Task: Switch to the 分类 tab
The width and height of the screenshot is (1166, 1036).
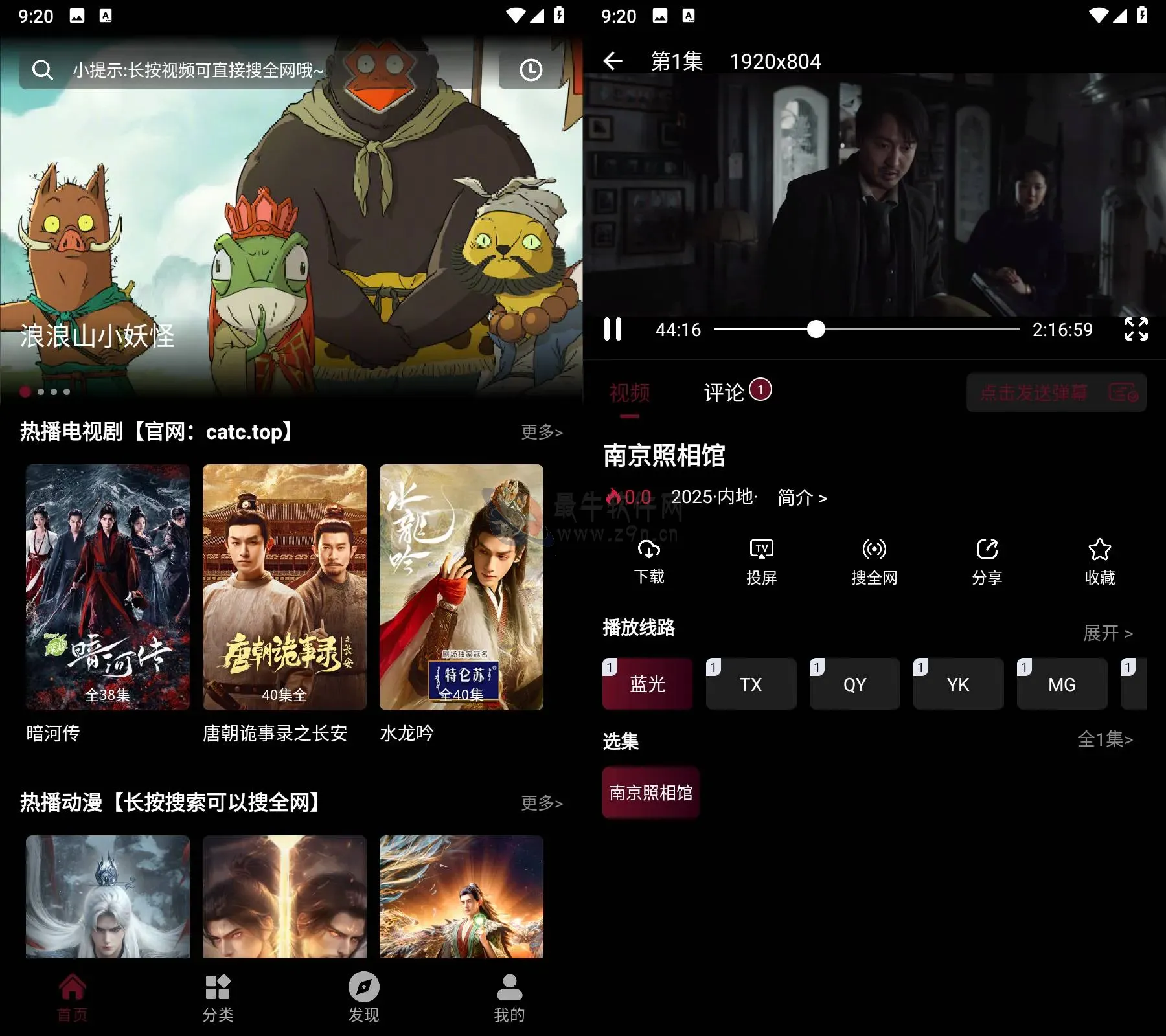Action: point(218,998)
